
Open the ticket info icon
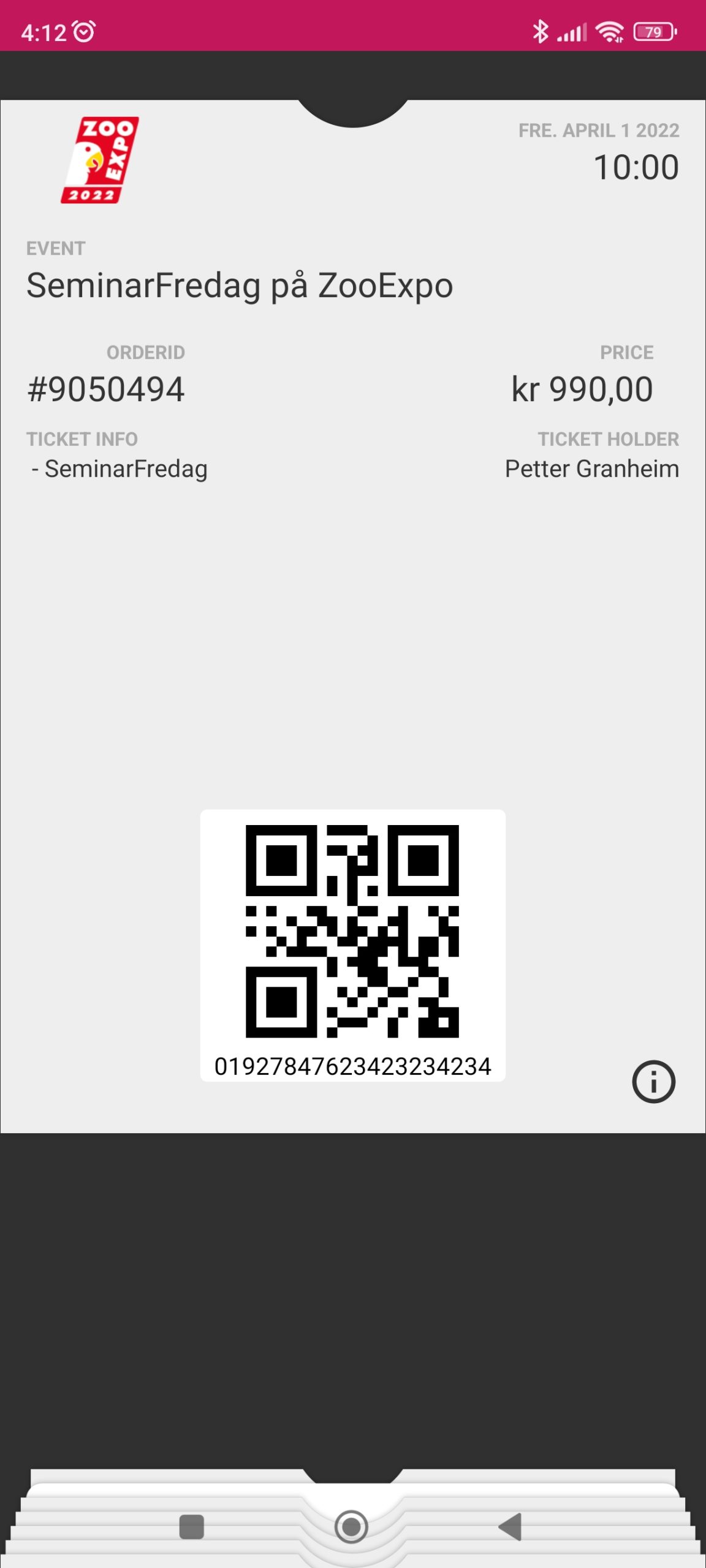tap(653, 1082)
